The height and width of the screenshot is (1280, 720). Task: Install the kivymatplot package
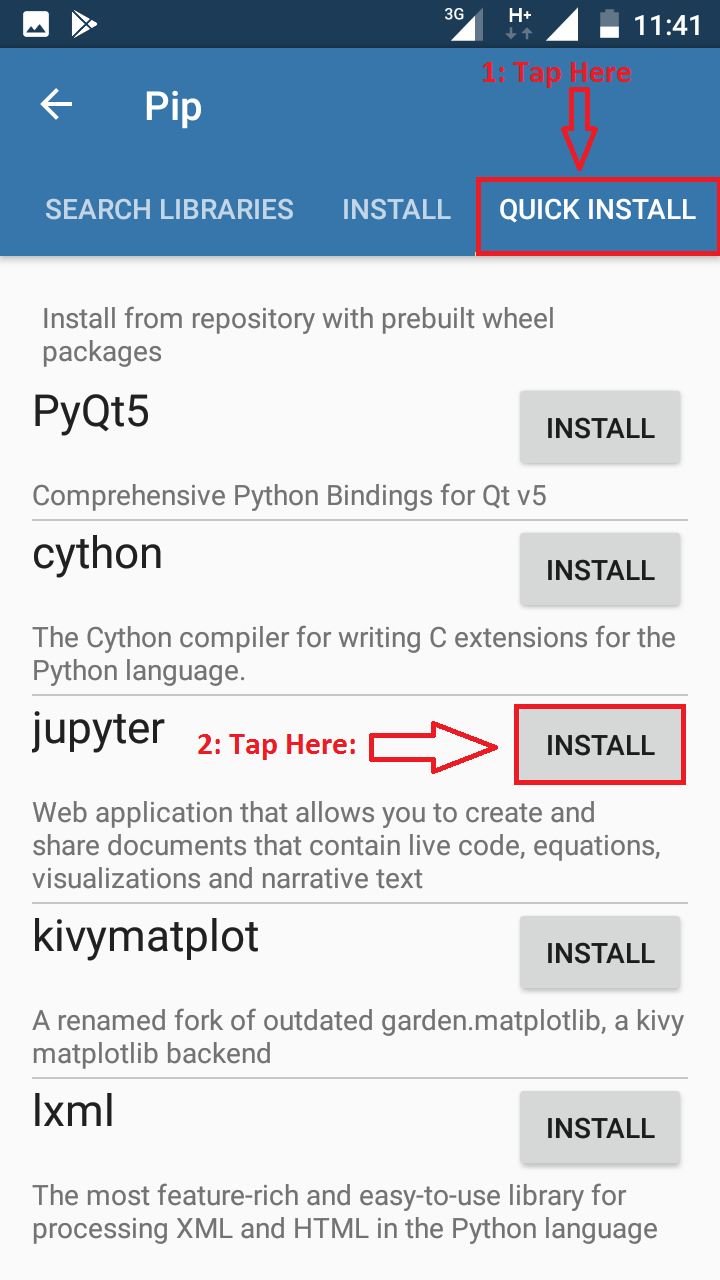coord(600,953)
